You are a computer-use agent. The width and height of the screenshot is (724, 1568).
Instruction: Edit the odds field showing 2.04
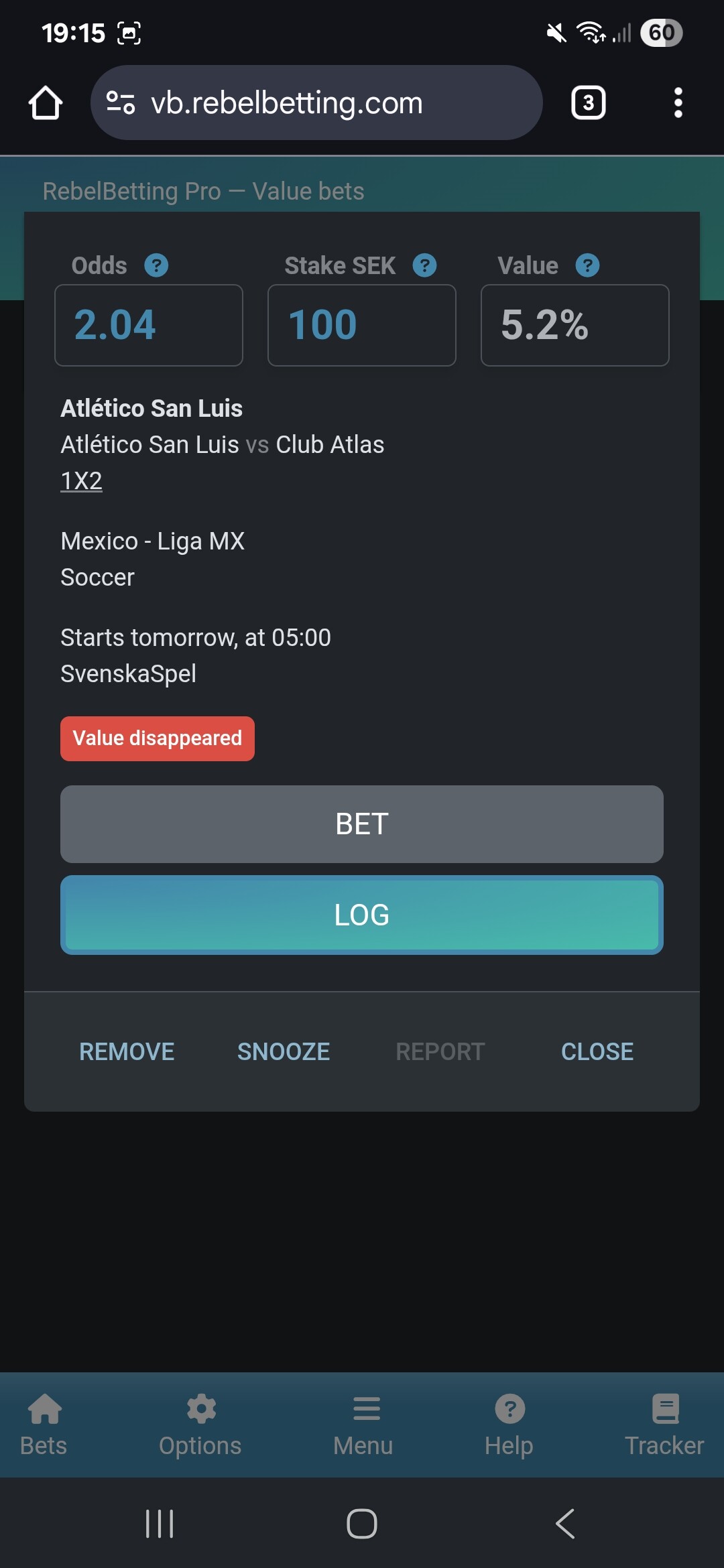(x=149, y=326)
